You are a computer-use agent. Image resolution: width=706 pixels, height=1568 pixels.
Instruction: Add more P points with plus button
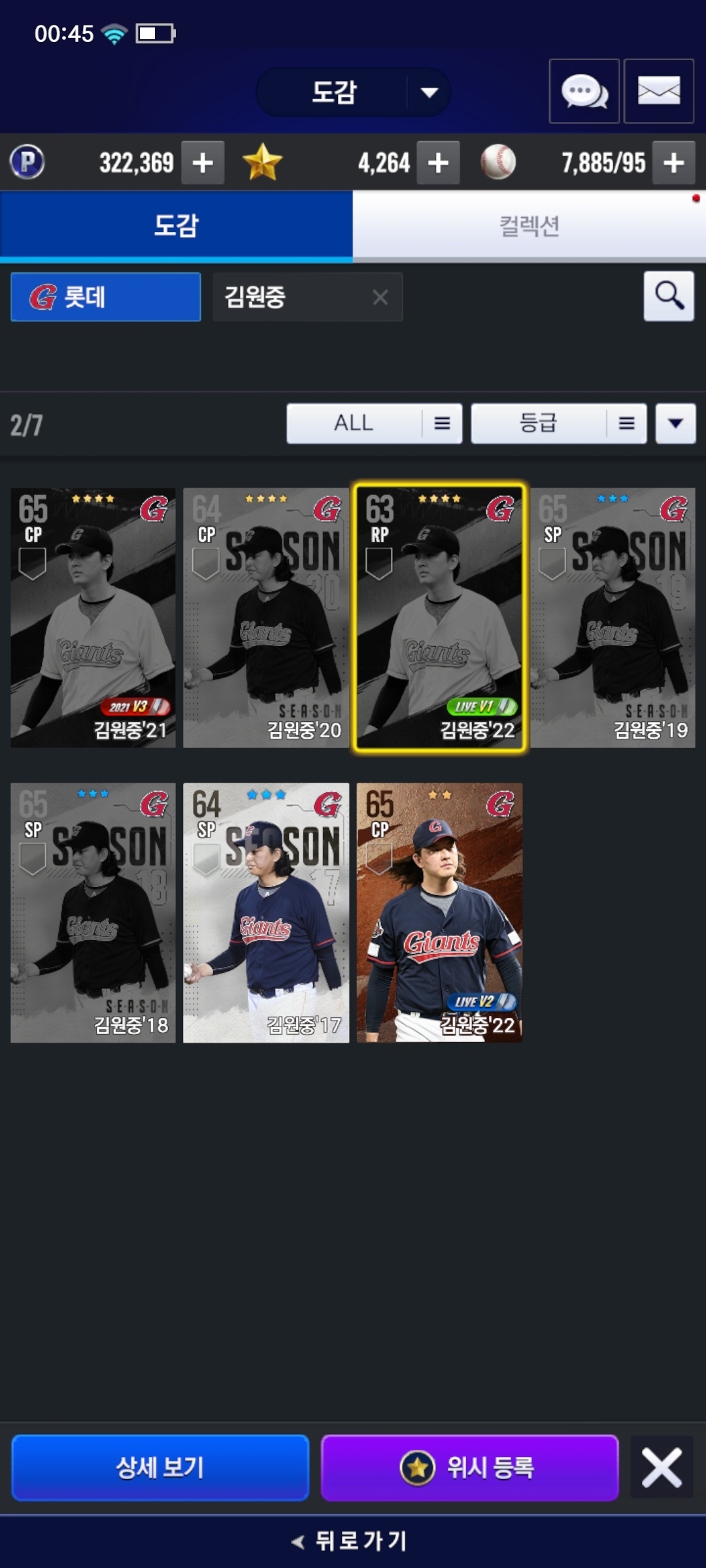coord(203,163)
